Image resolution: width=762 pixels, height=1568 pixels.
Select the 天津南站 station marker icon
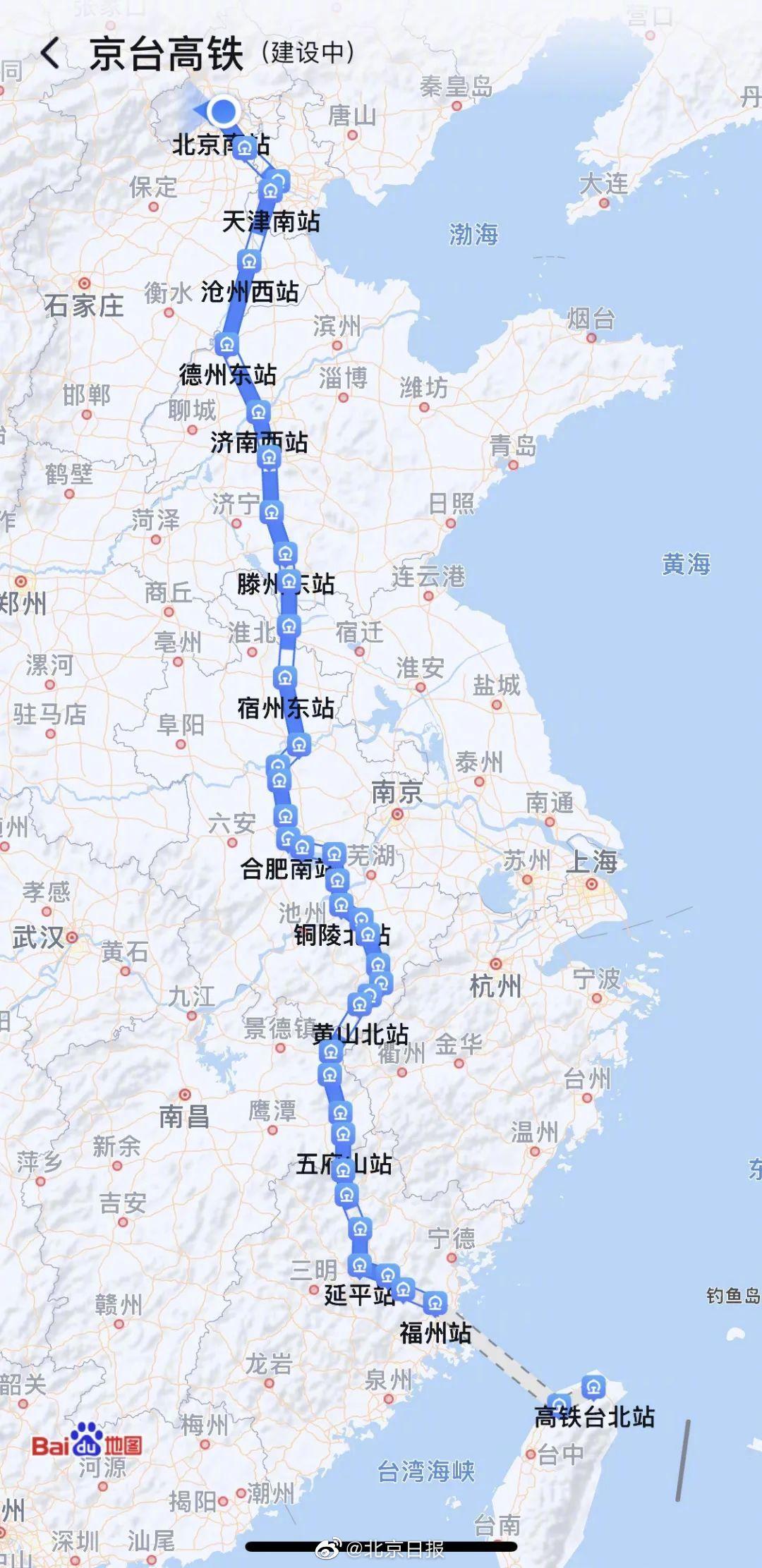click(270, 190)
